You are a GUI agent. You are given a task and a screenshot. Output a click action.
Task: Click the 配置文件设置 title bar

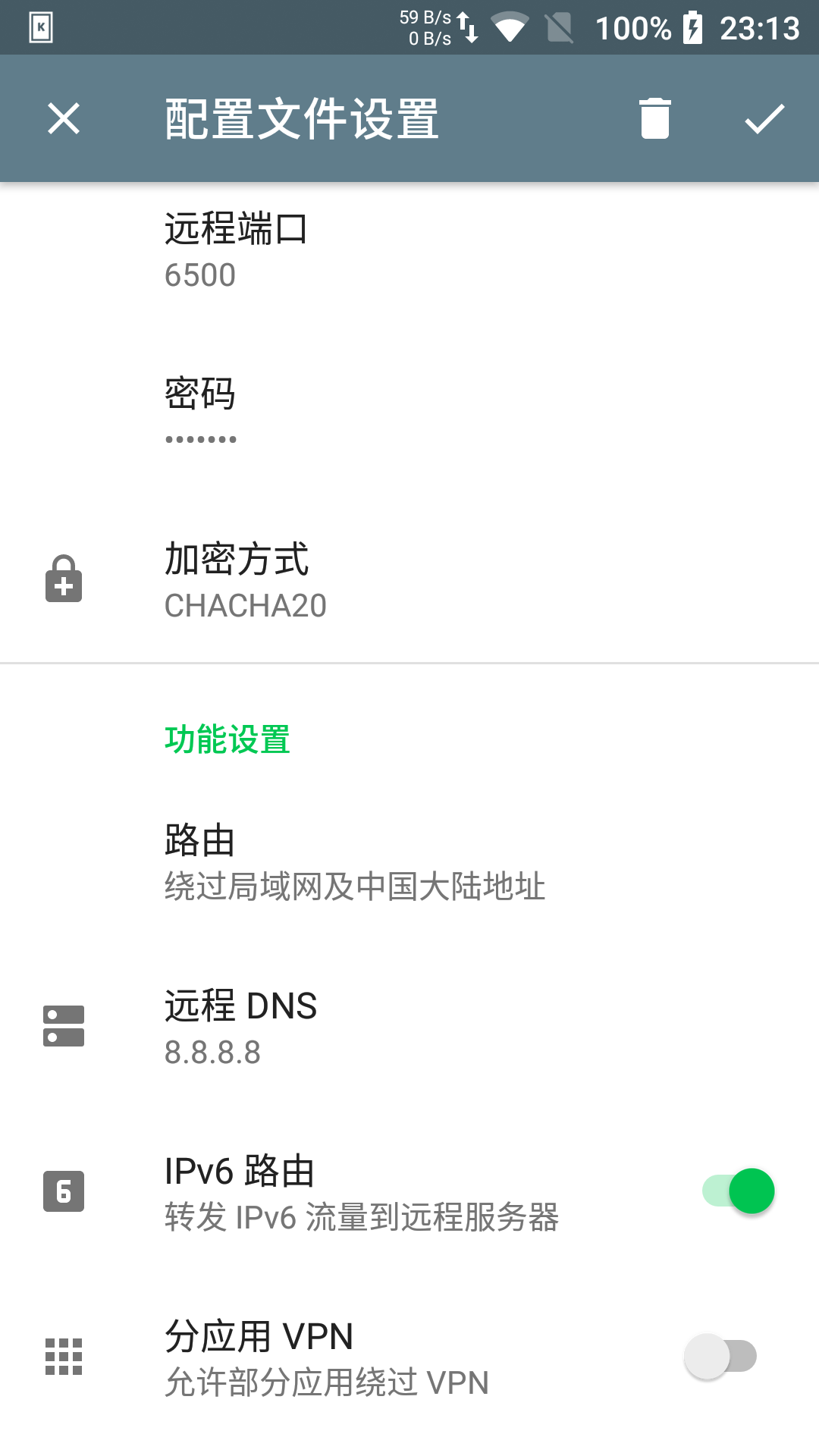pyautogui.click(x=300, y=118)
